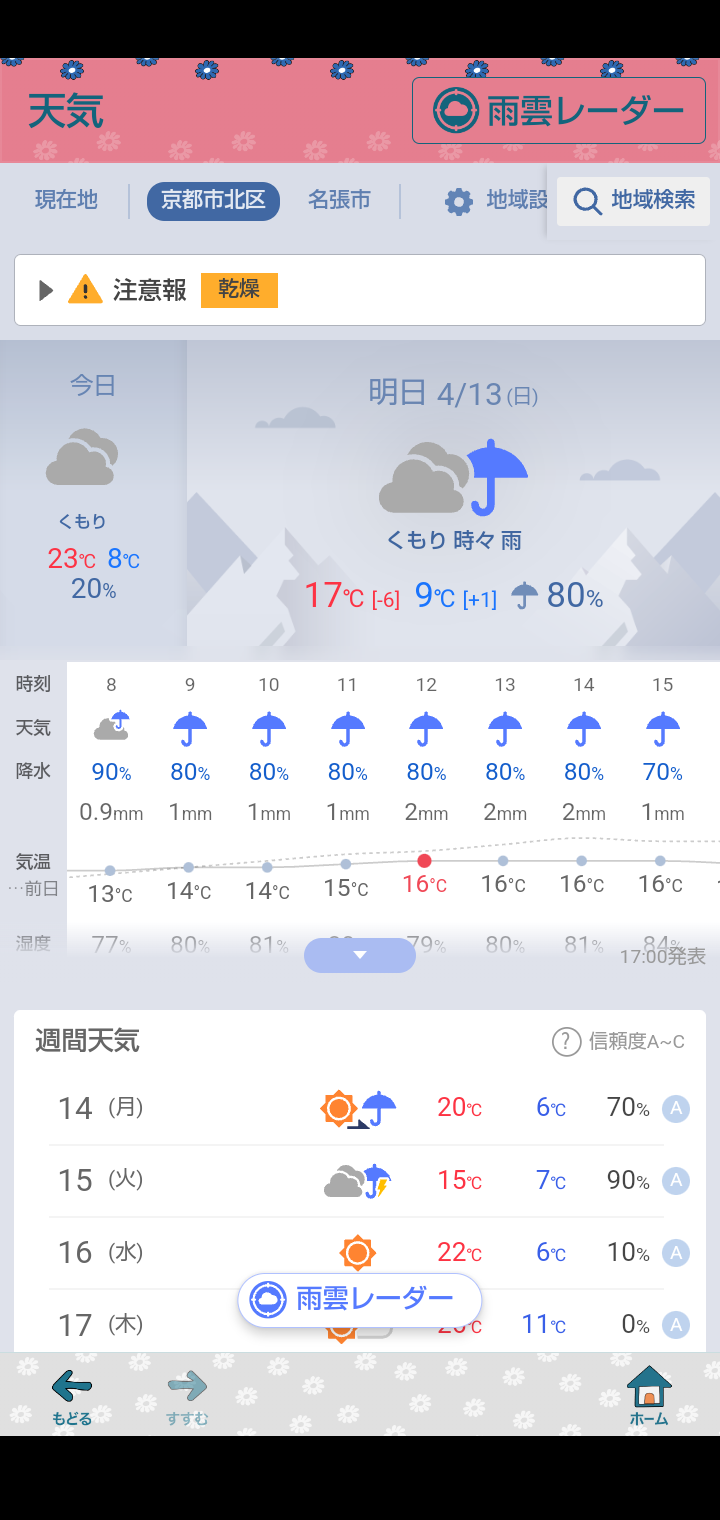
Task: Switch to 現在地 location tab
Action: coord(66,200)
